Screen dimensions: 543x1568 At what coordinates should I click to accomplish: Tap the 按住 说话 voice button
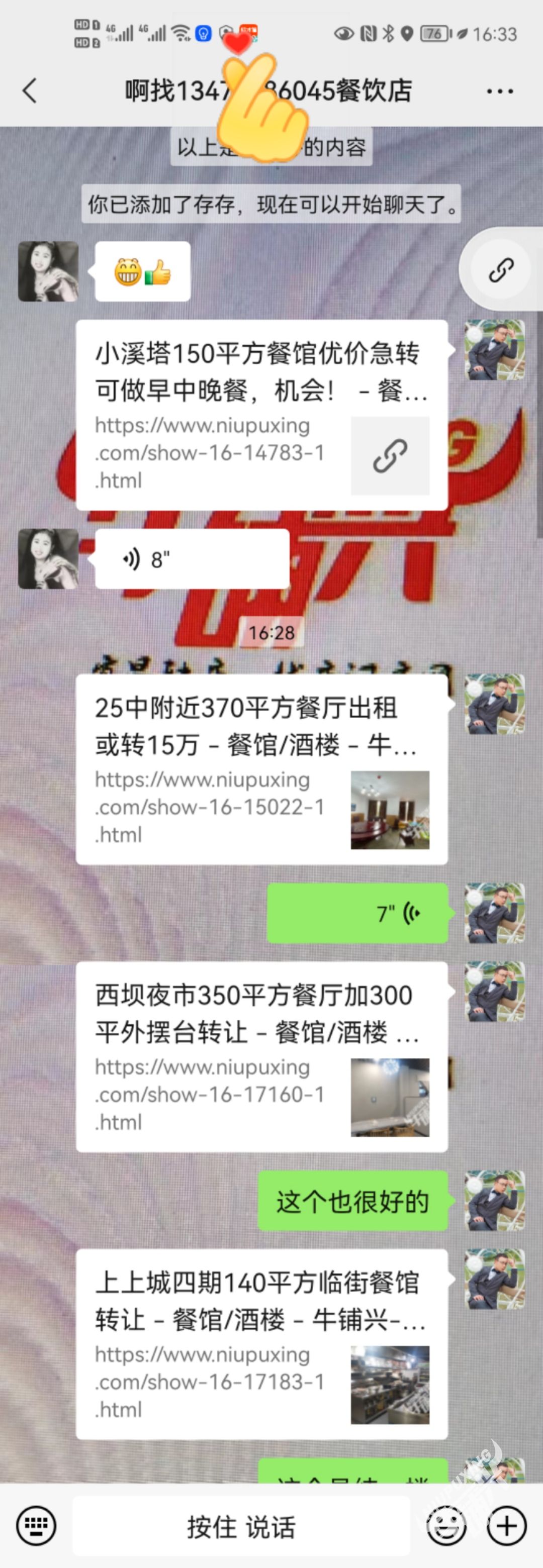(241, 1527)
